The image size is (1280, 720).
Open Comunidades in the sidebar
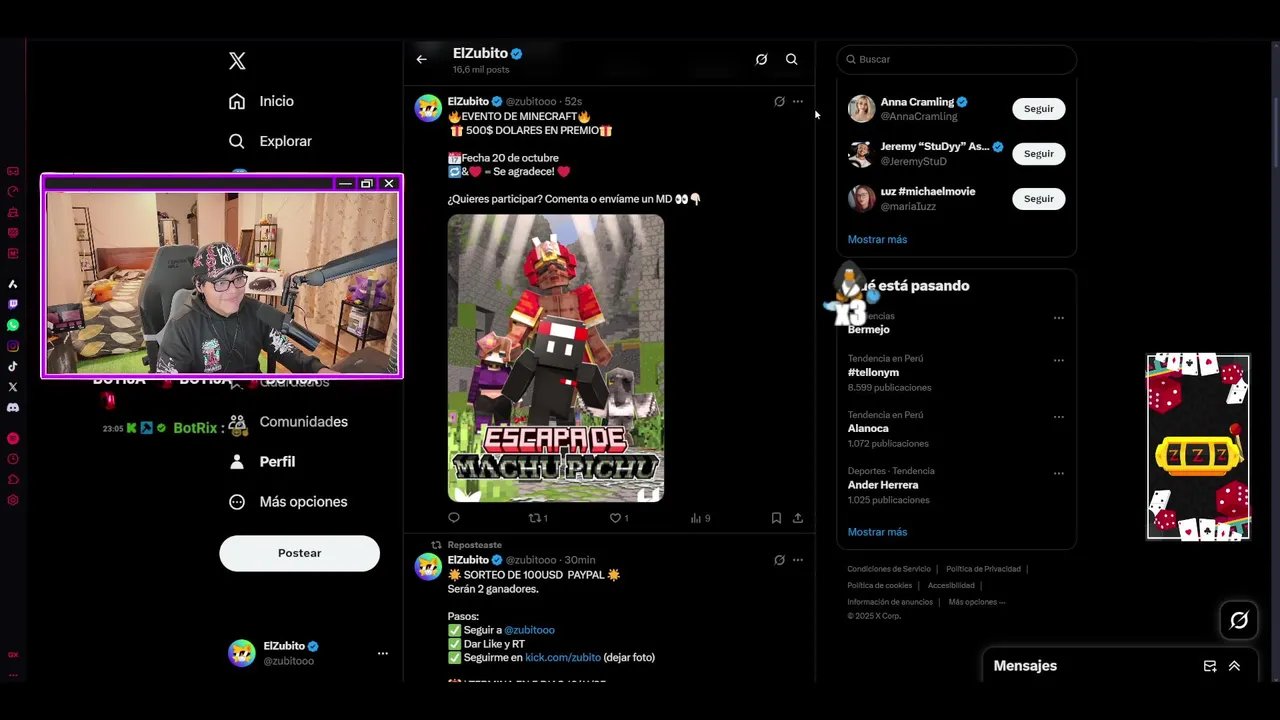click(302, 422)
